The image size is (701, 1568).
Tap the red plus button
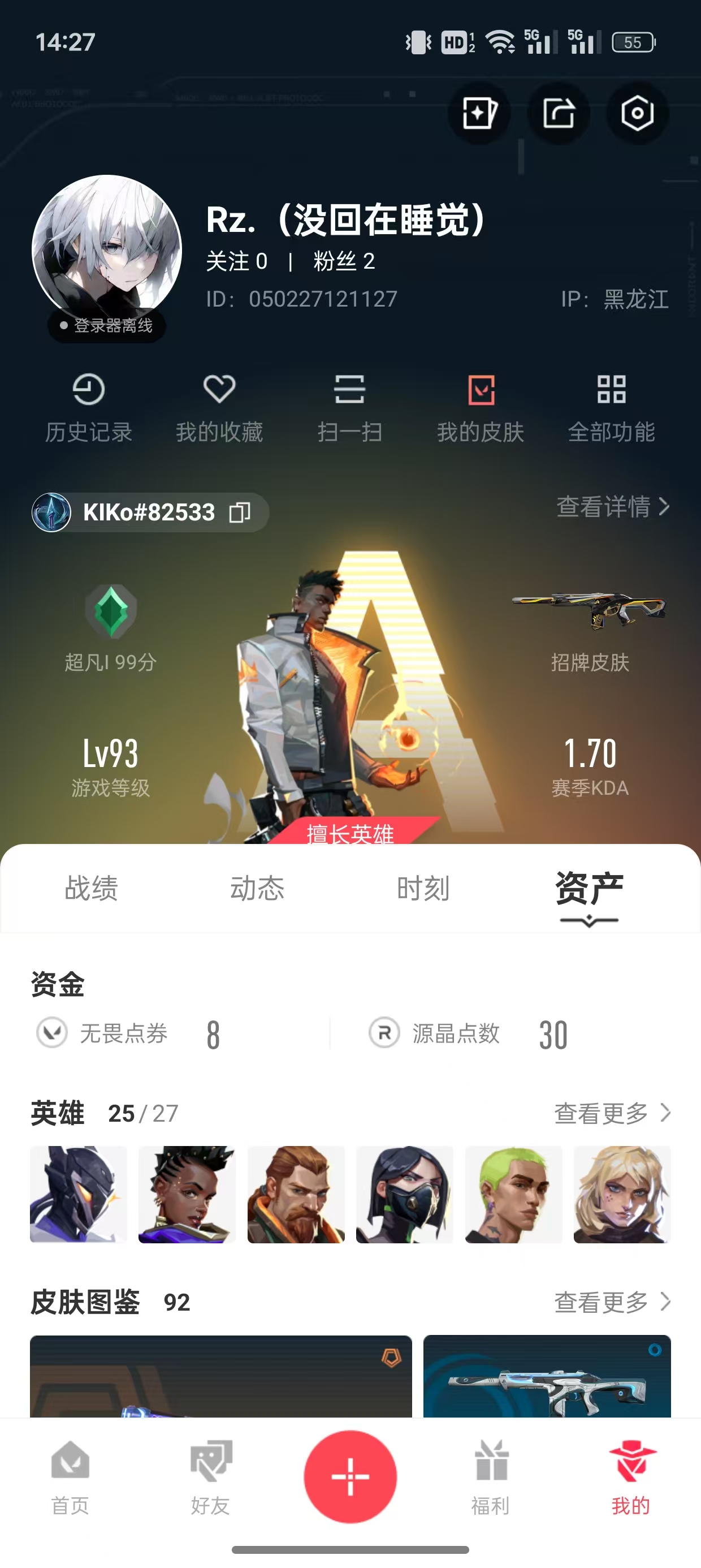(350, 1477)
